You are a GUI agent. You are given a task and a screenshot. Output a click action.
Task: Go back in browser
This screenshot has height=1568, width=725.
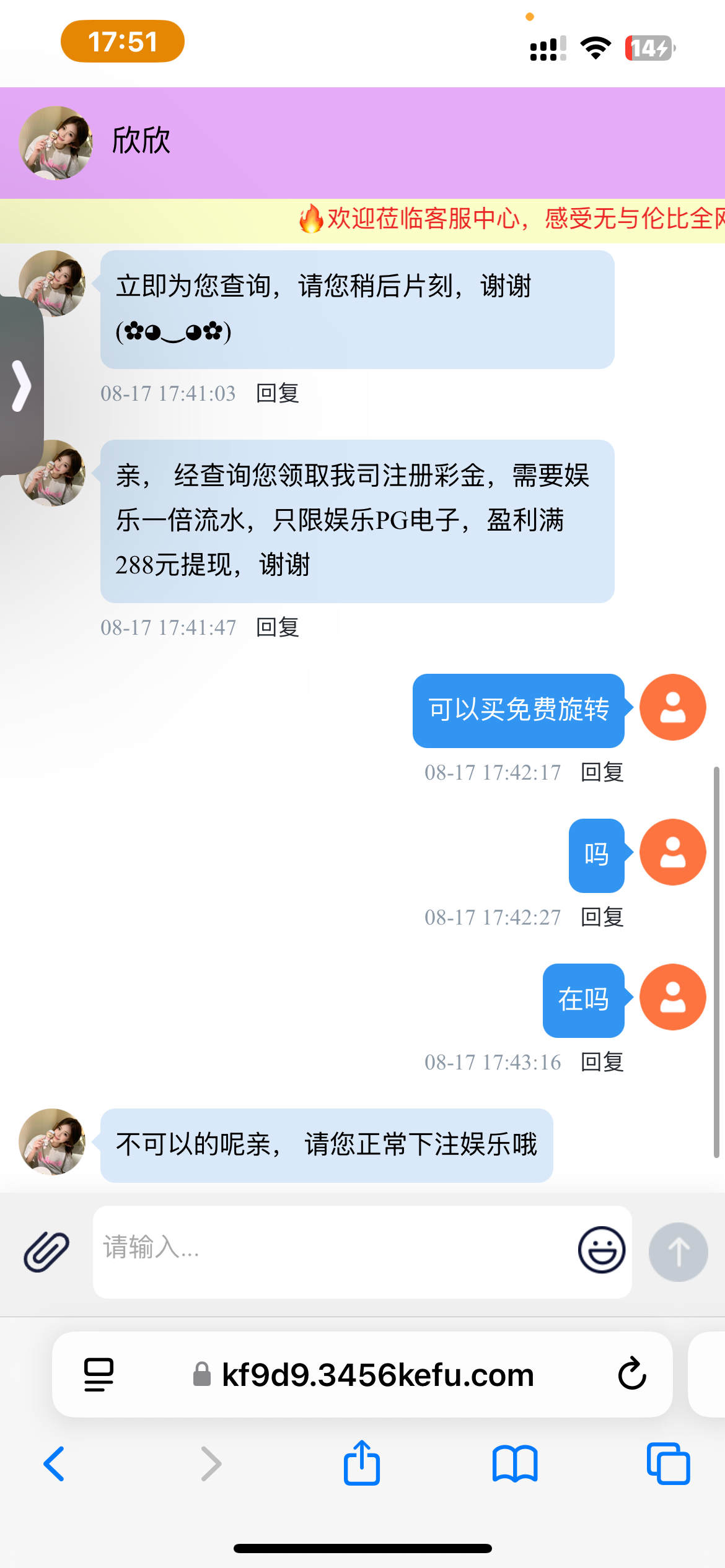(x=55, y=1464)
